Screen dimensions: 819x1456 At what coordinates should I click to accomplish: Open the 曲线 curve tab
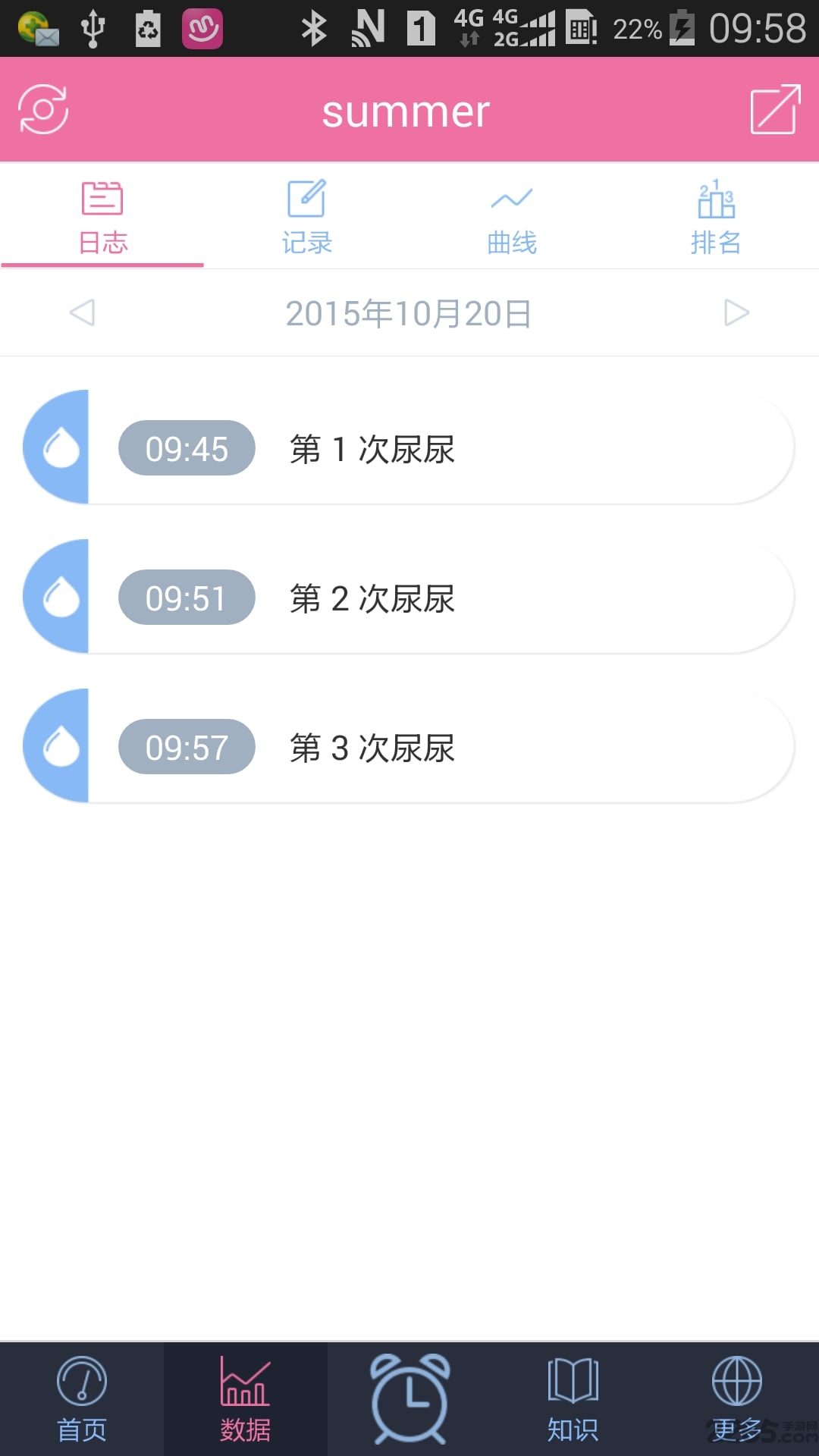(x=512, y=216)
